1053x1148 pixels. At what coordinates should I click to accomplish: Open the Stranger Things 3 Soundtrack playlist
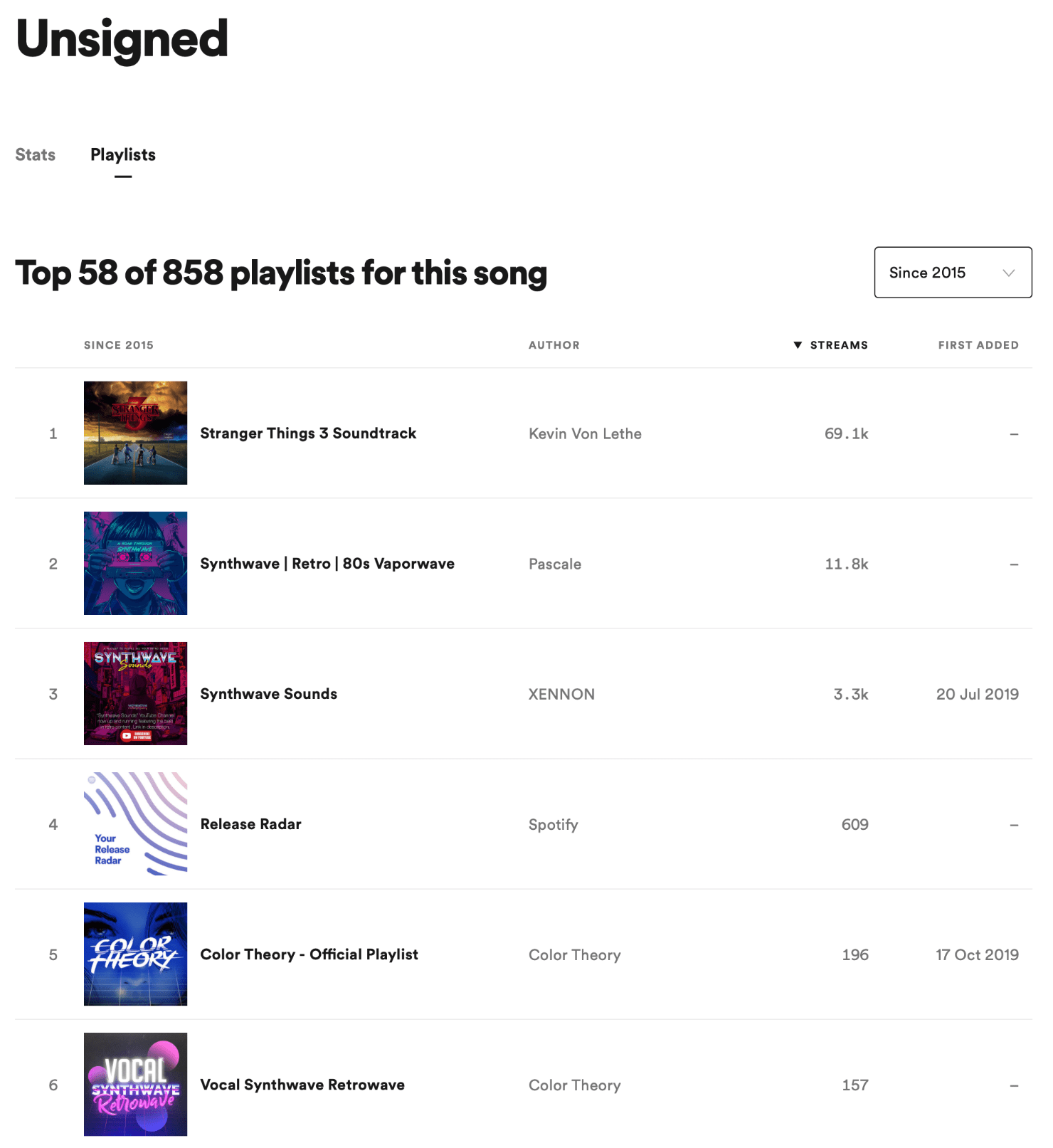(308, 433)
